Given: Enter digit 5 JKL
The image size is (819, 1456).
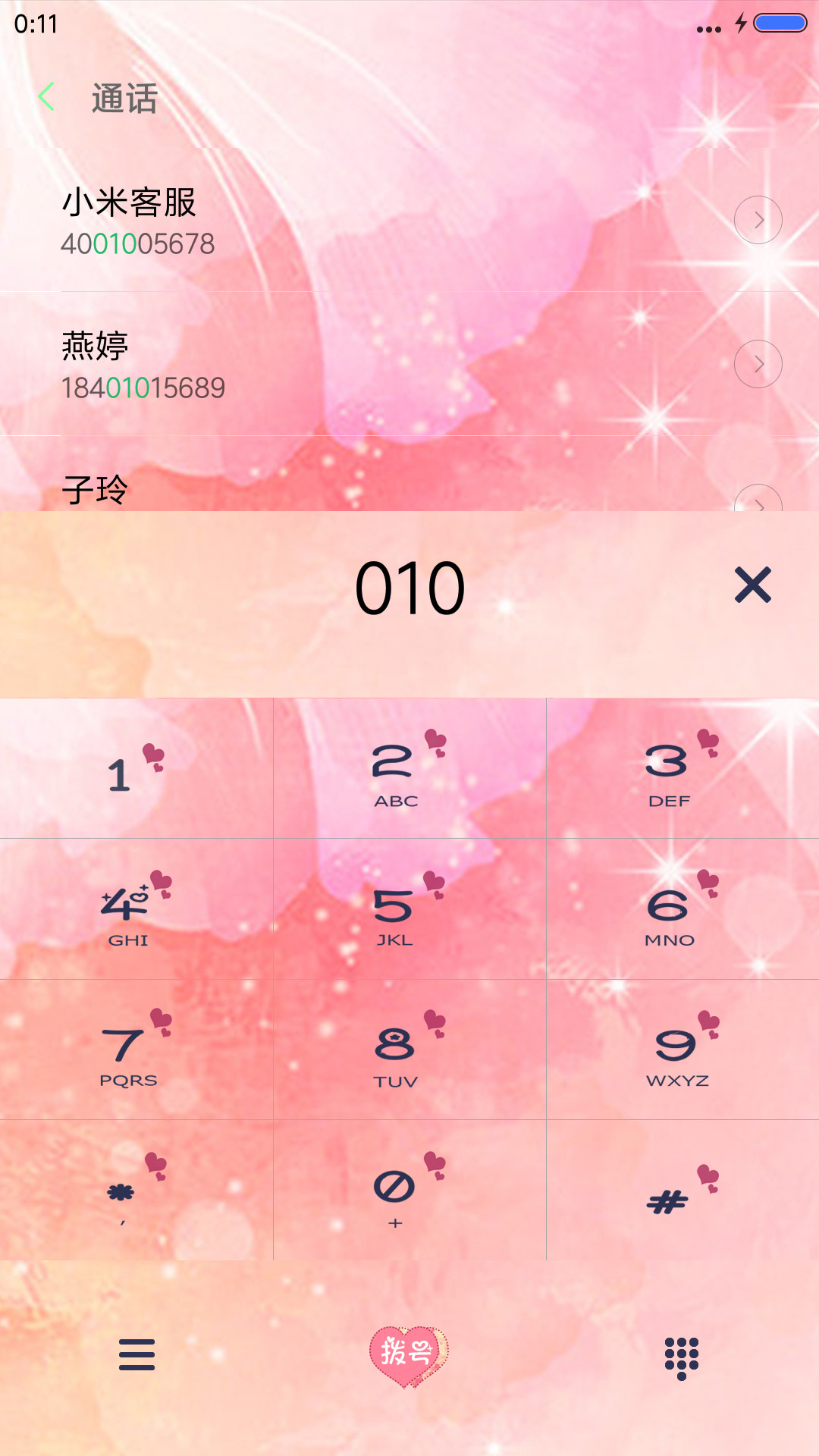Looking at the screenshot, I should 409,908.
